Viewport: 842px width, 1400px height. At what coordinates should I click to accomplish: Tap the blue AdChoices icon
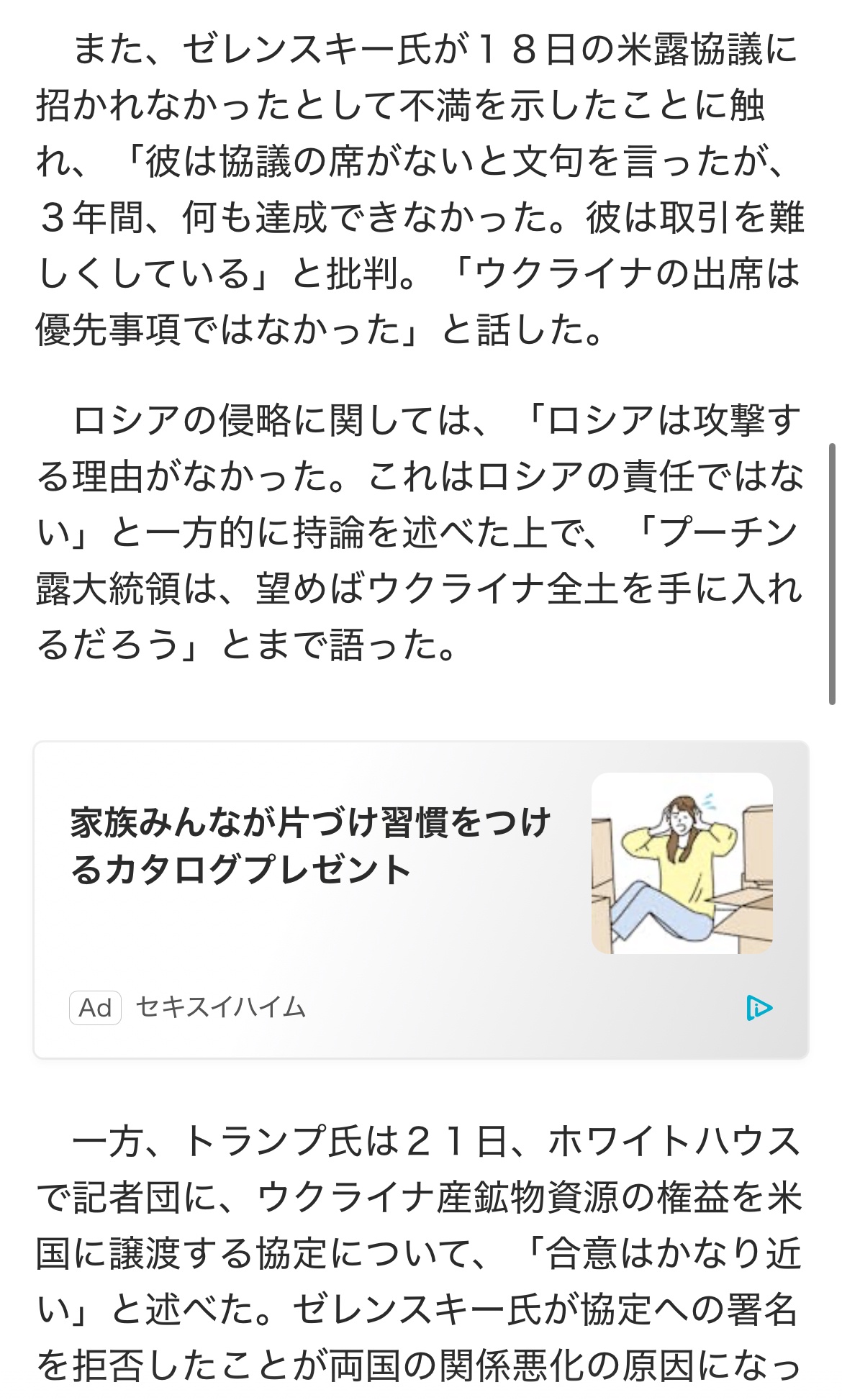coord(759,1008)
